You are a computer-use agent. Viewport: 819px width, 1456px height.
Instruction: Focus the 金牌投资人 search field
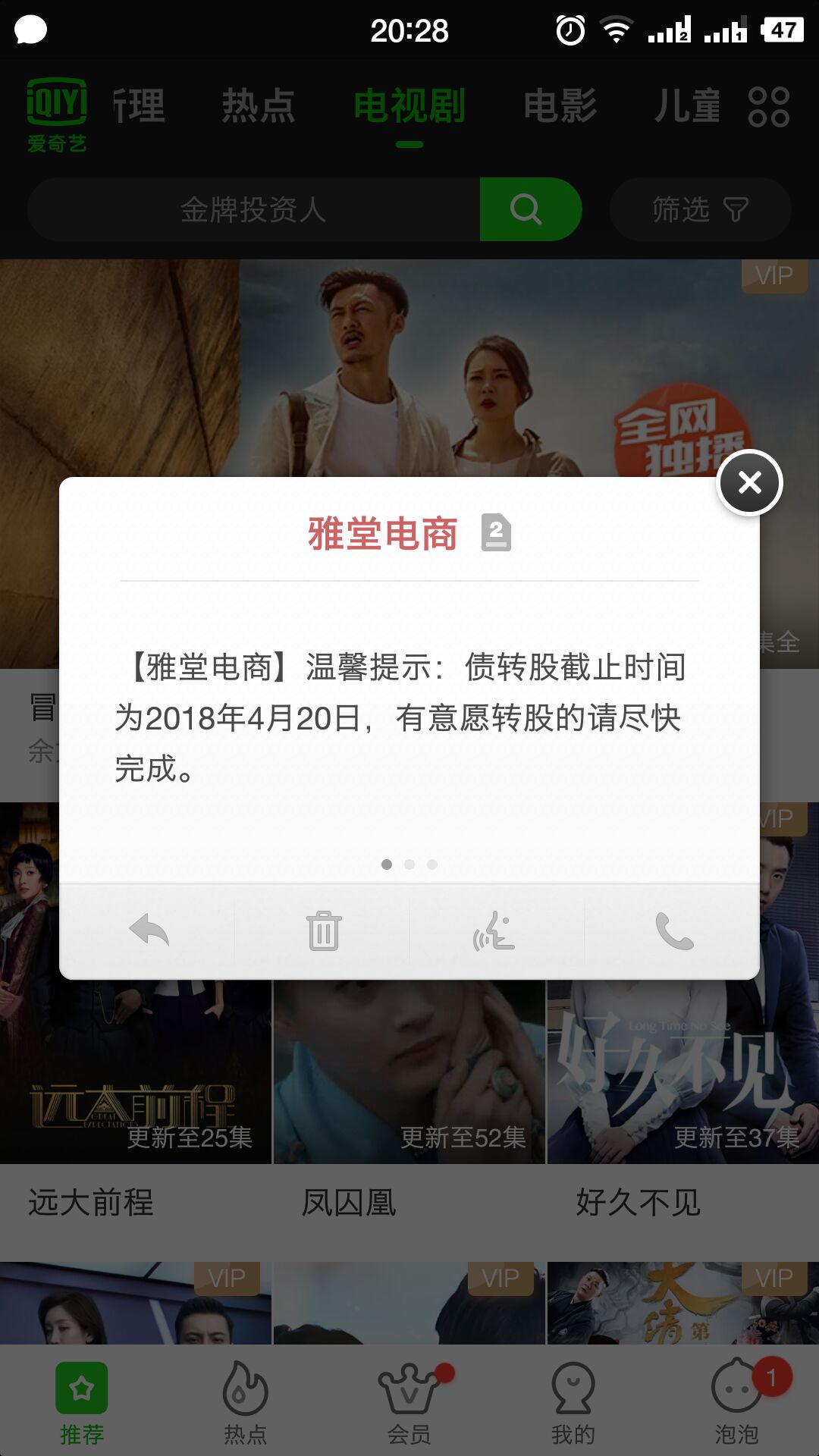[x=253, y=209]
